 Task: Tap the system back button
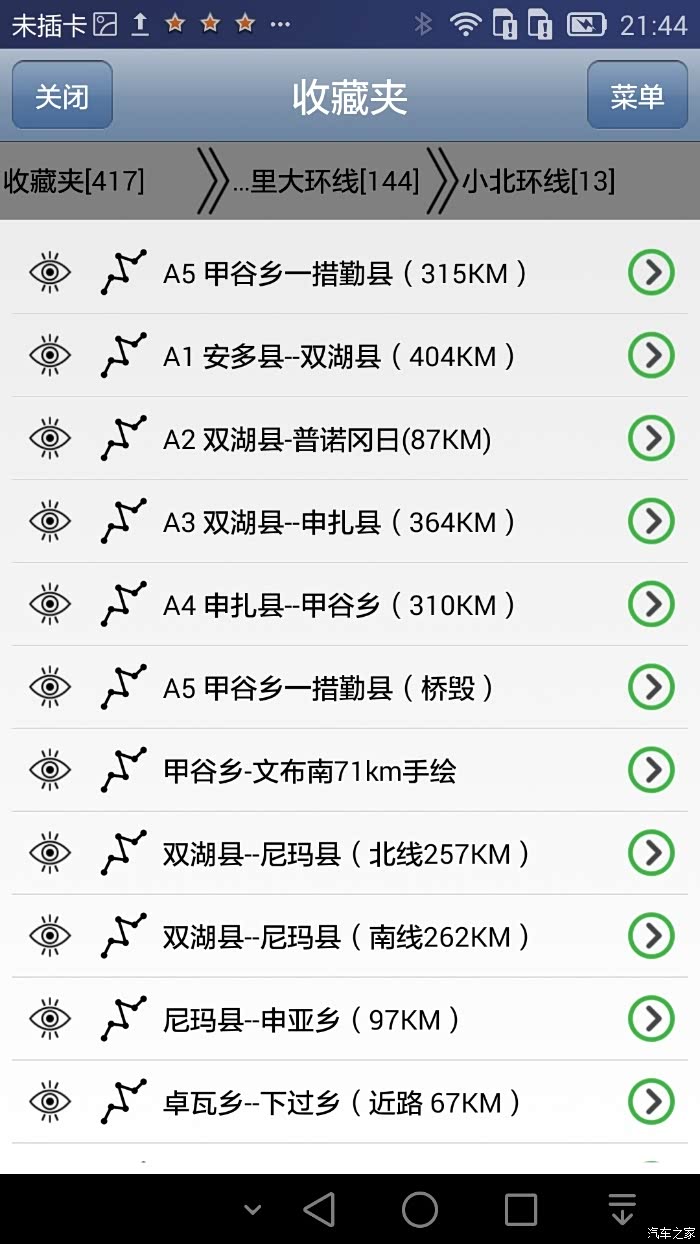[320, 1210]
